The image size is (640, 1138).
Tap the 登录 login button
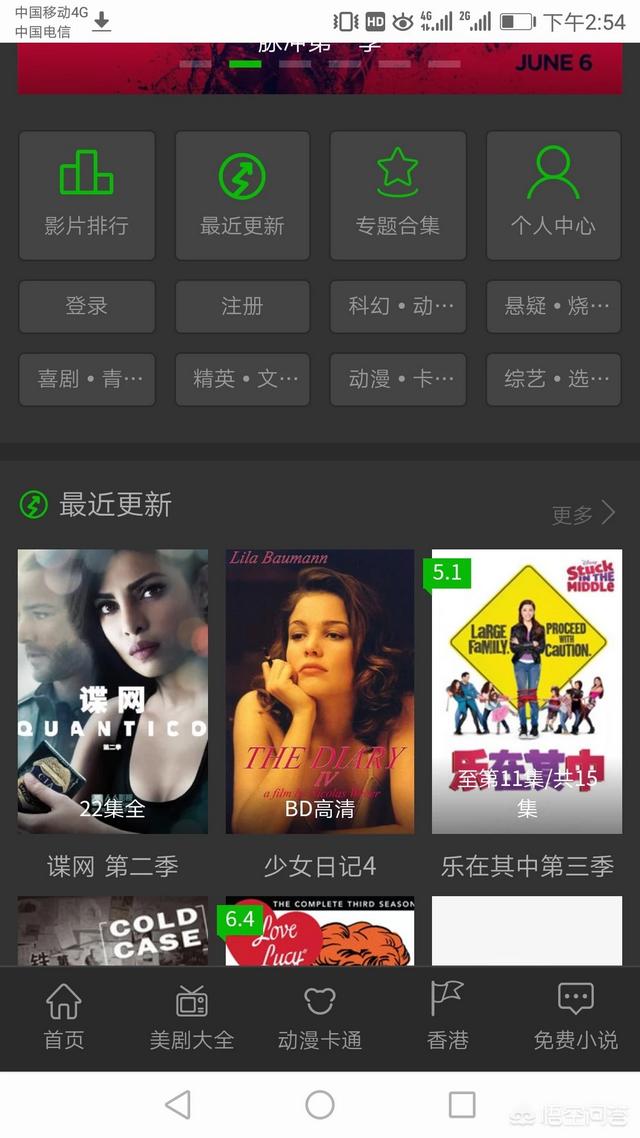pyautogui.click(x=87, y=306)
